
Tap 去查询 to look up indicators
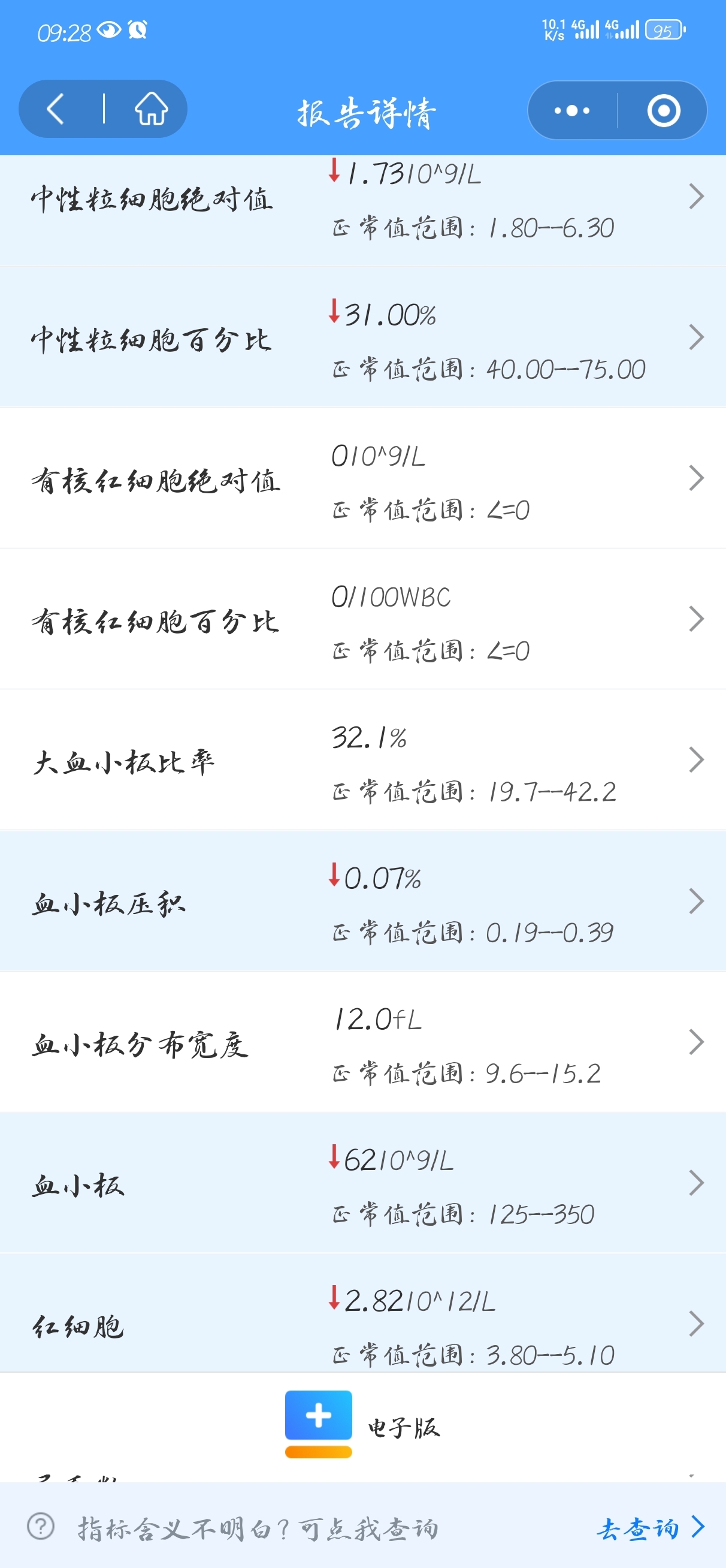pyautogui.click(x=650, y=1527)
